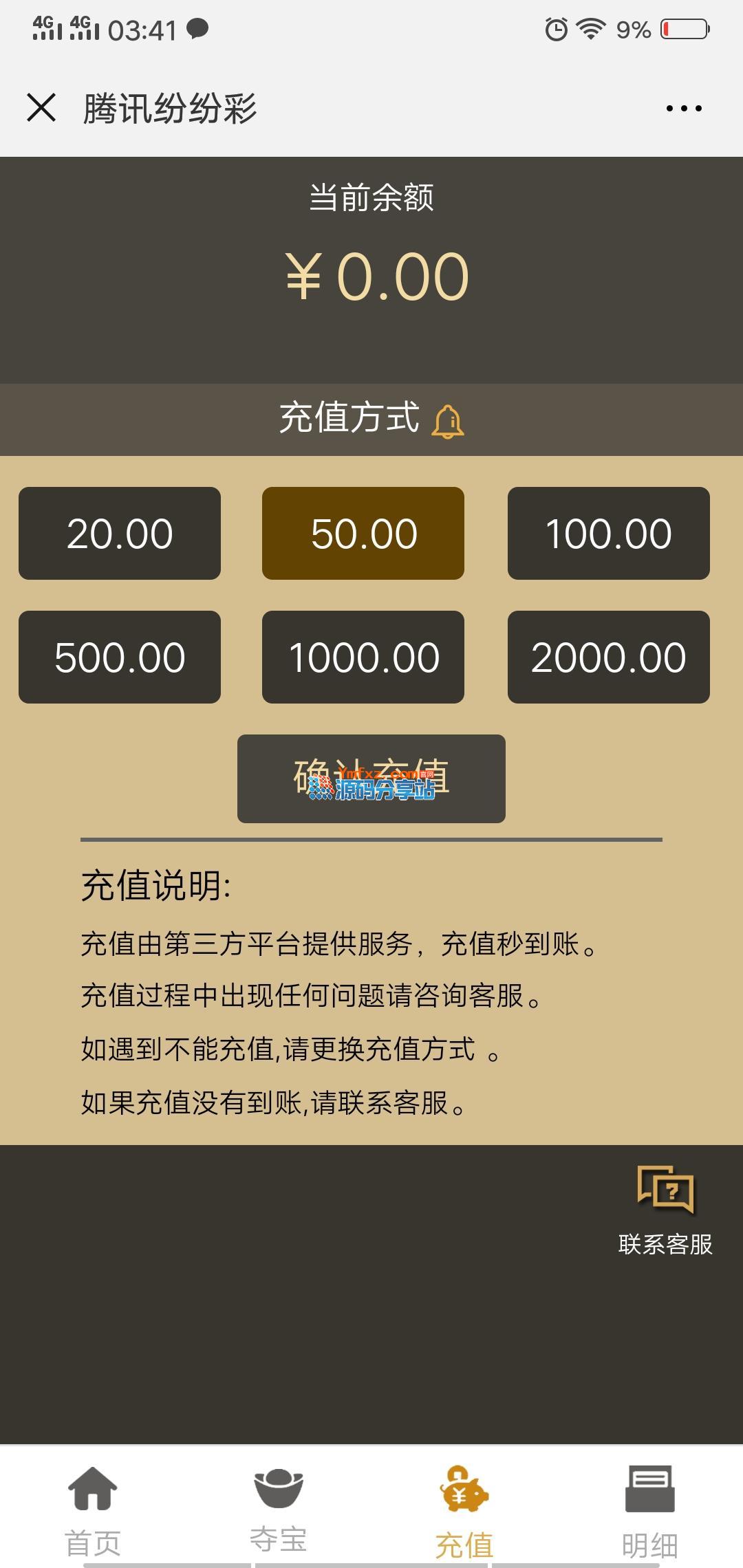Choose the 50.00 recharge amount
743x1568 pixels.
click(363, 534)
